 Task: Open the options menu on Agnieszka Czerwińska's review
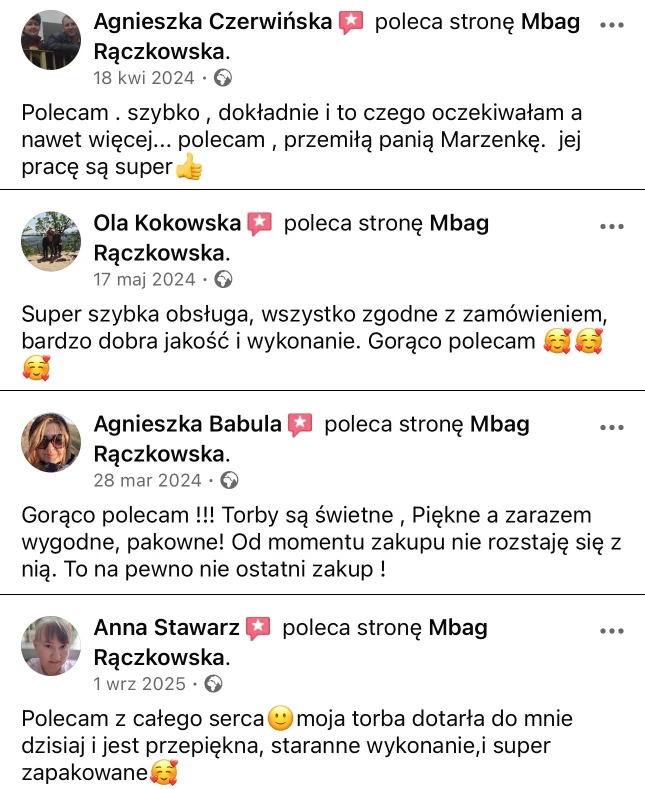(x=611, y=24)
